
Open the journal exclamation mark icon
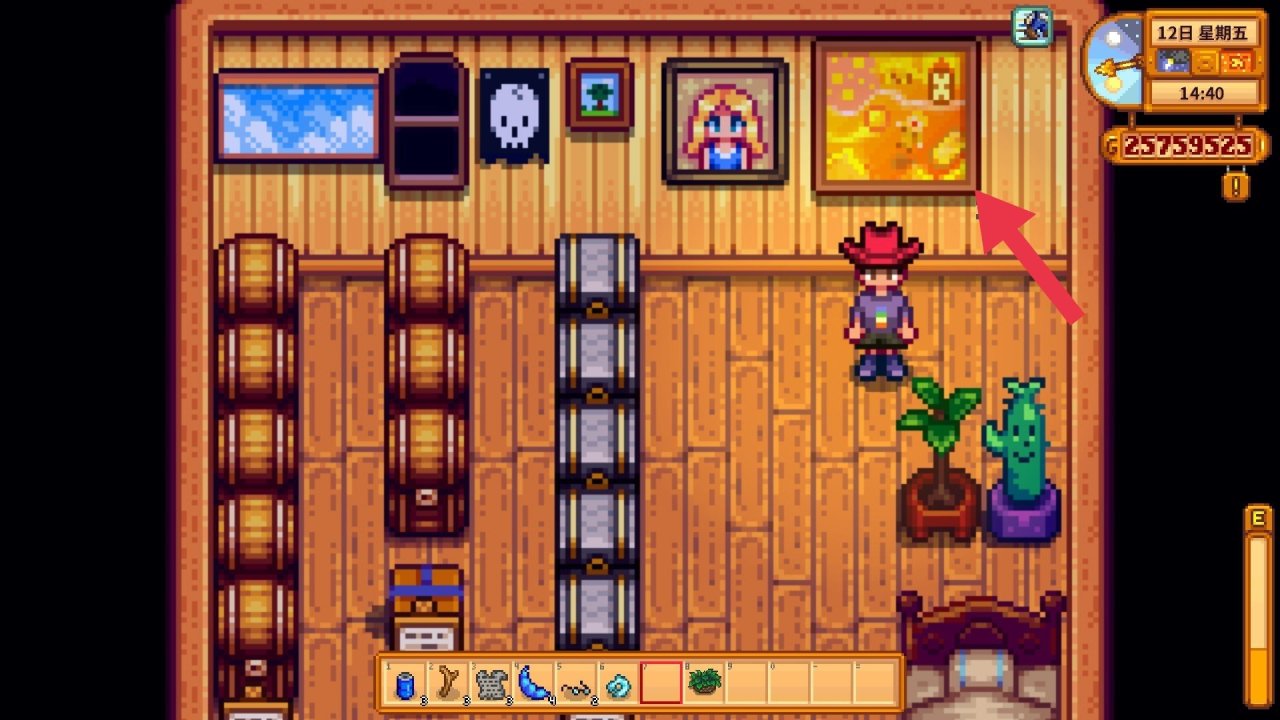pyautogui.click(x=1236, y=185)
